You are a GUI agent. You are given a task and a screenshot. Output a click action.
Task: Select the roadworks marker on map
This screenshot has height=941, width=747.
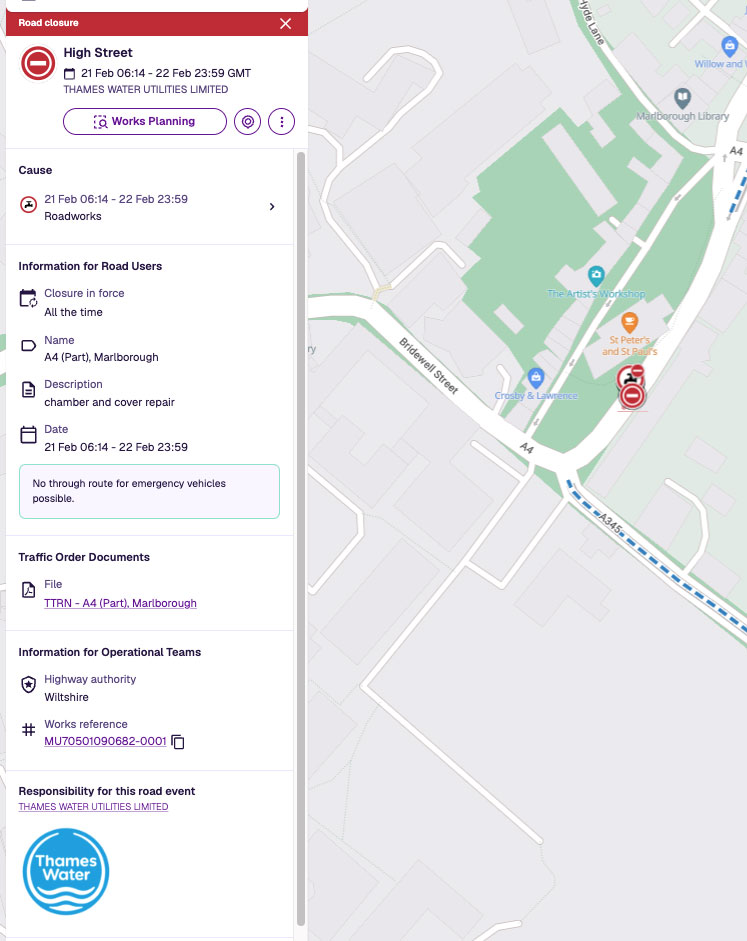click(x=629, y=376)
